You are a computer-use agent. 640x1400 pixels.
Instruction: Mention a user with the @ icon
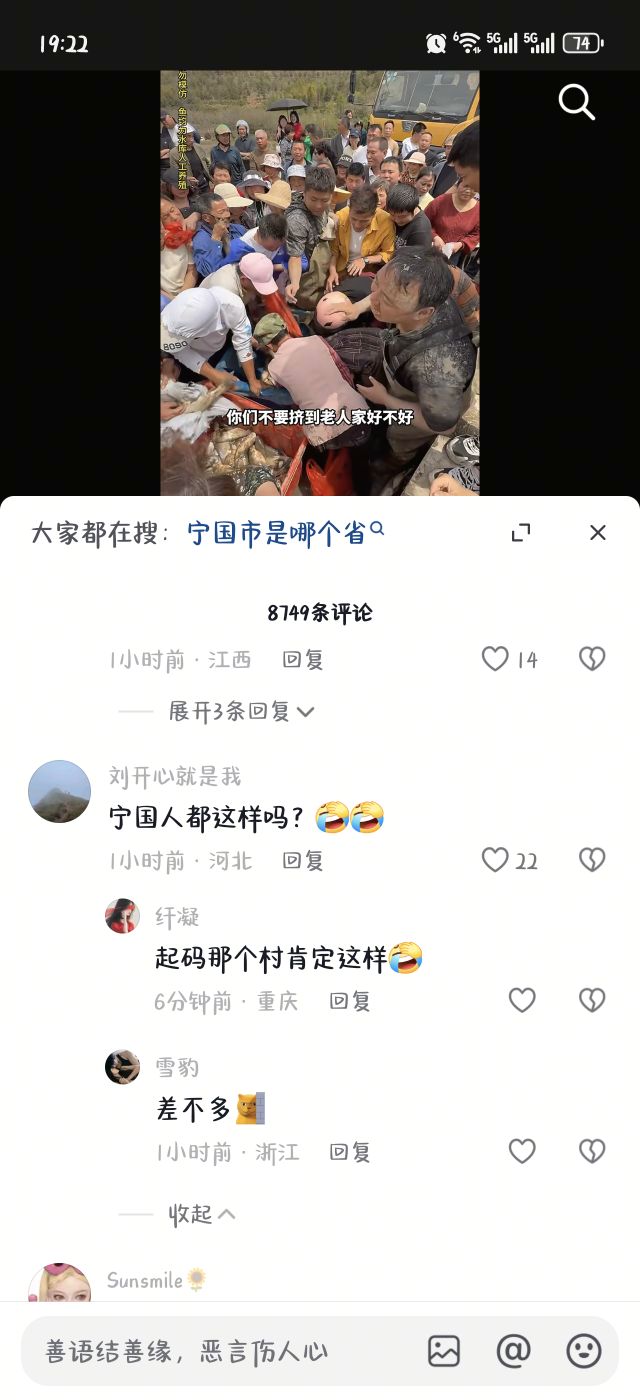coord(513,1351)
